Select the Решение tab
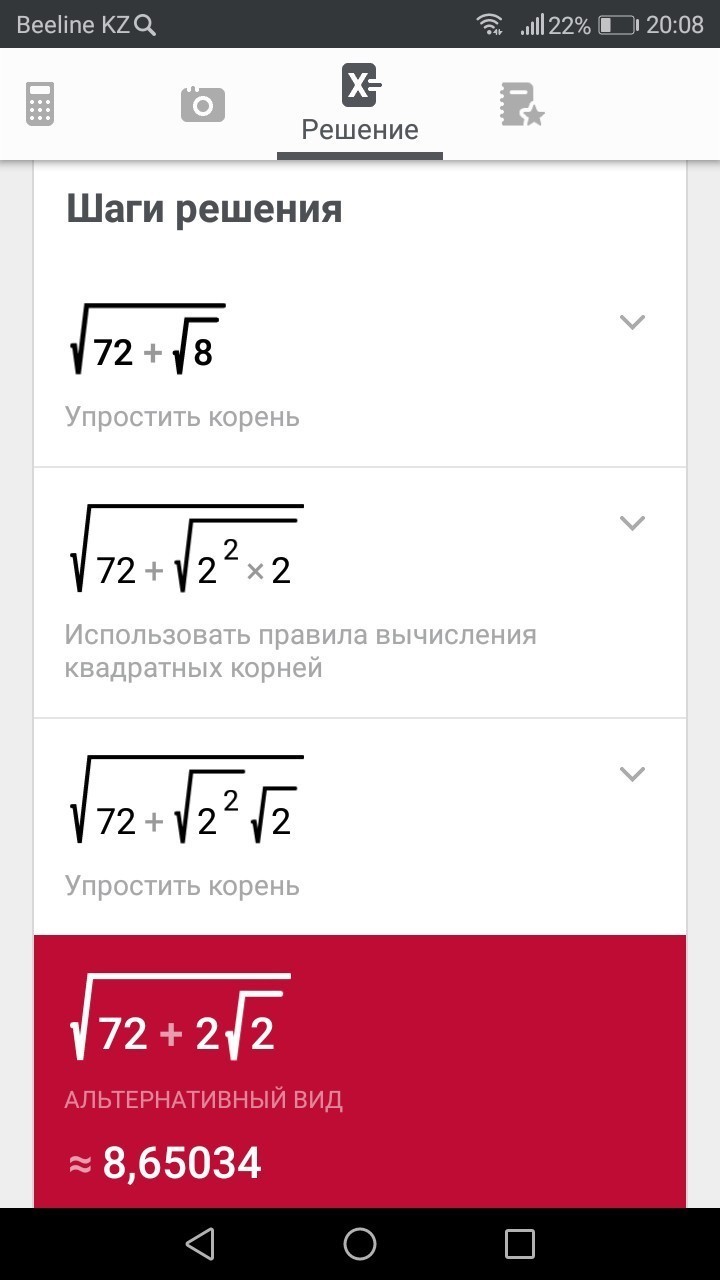The height and width of the screenshot is (1280, 720). (360, 105)
